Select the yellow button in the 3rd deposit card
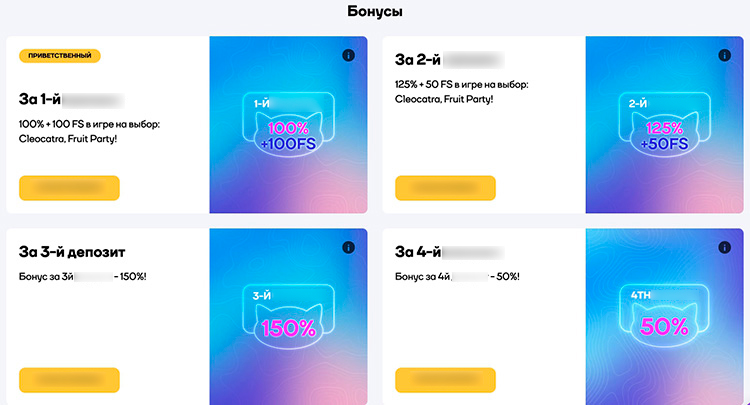Viewport: 750px width, 405px height. (x=69, y=380)
